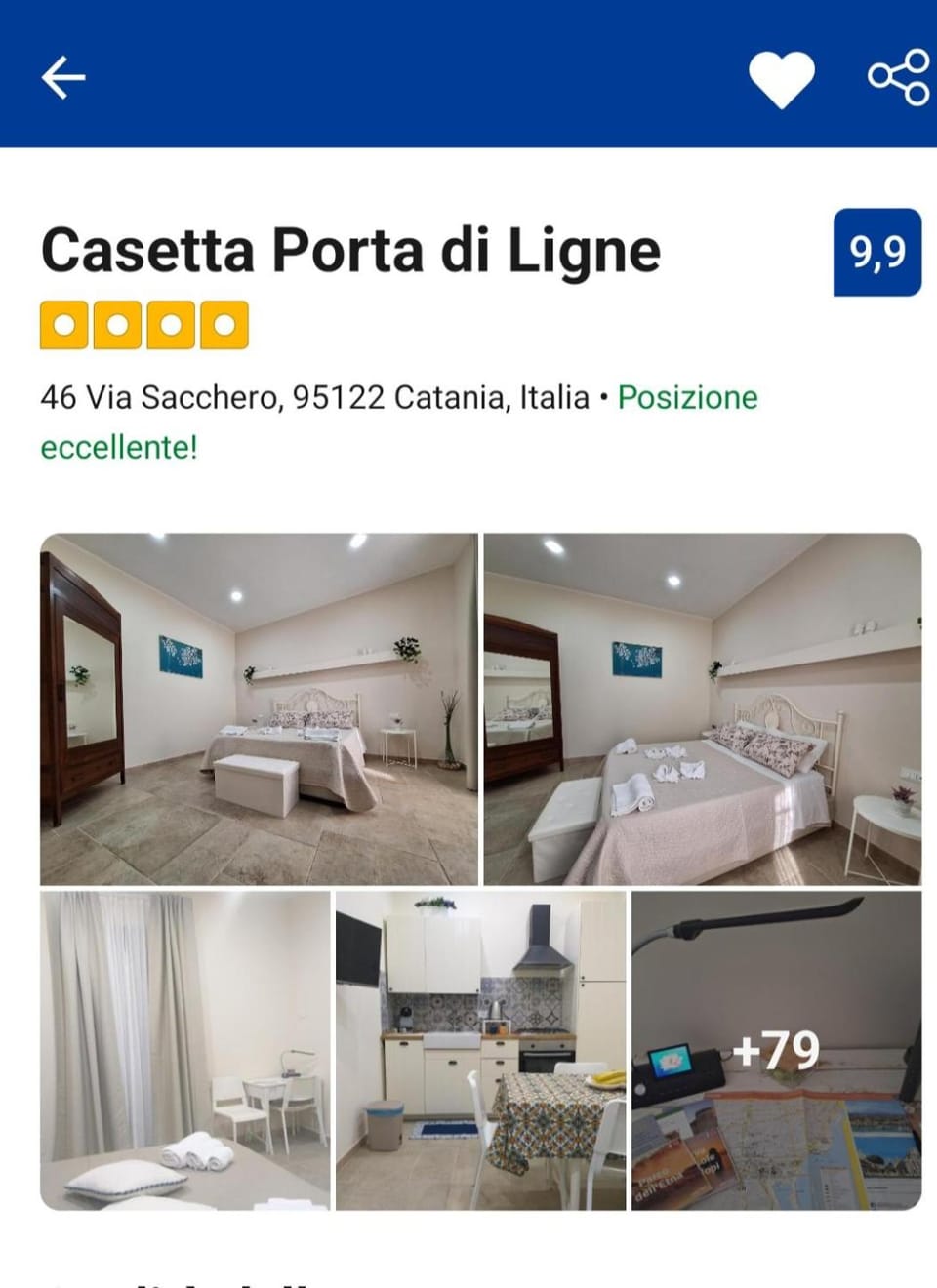
Task: View the photo of bed with towels
Action: [703, 709]
